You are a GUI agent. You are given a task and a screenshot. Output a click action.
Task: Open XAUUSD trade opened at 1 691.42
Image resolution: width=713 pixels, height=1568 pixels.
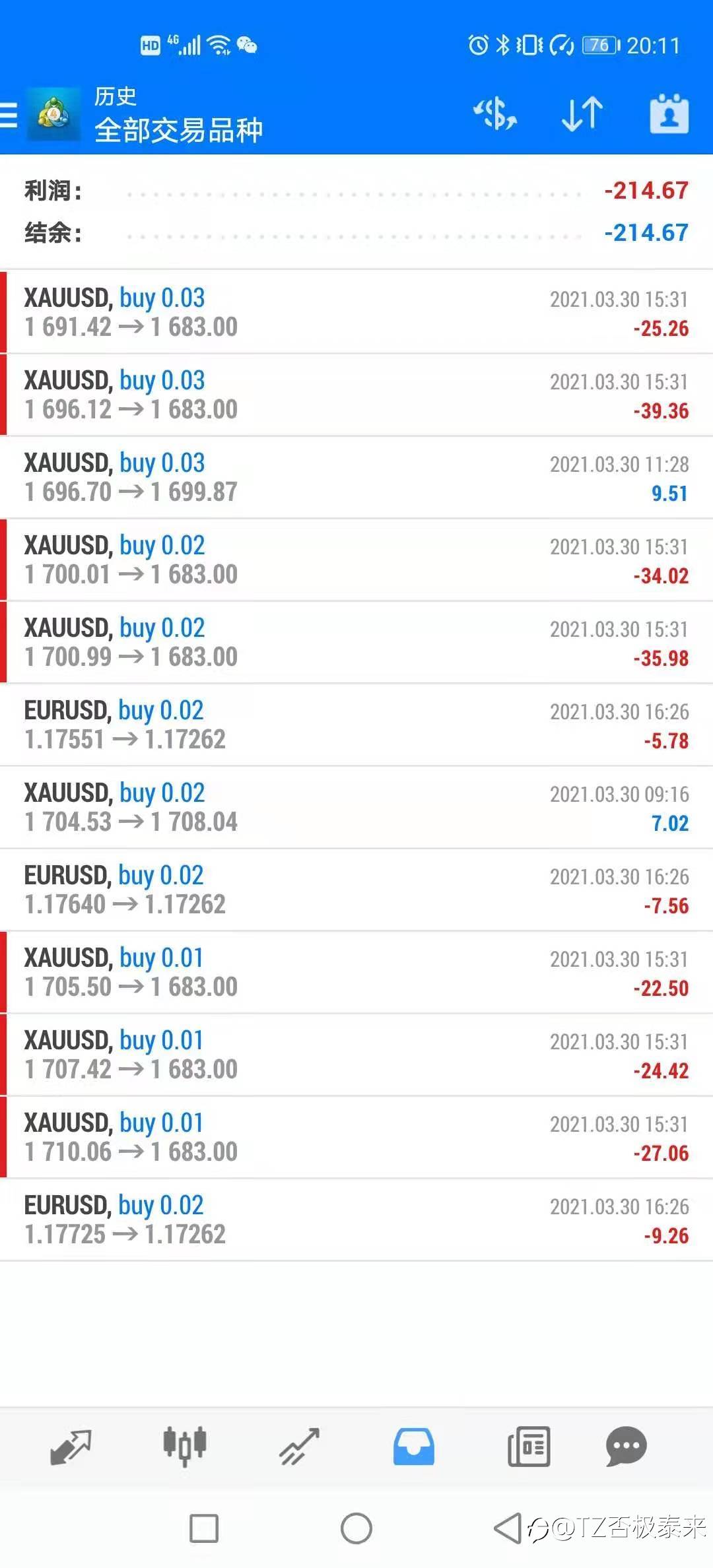pos(356,312)
